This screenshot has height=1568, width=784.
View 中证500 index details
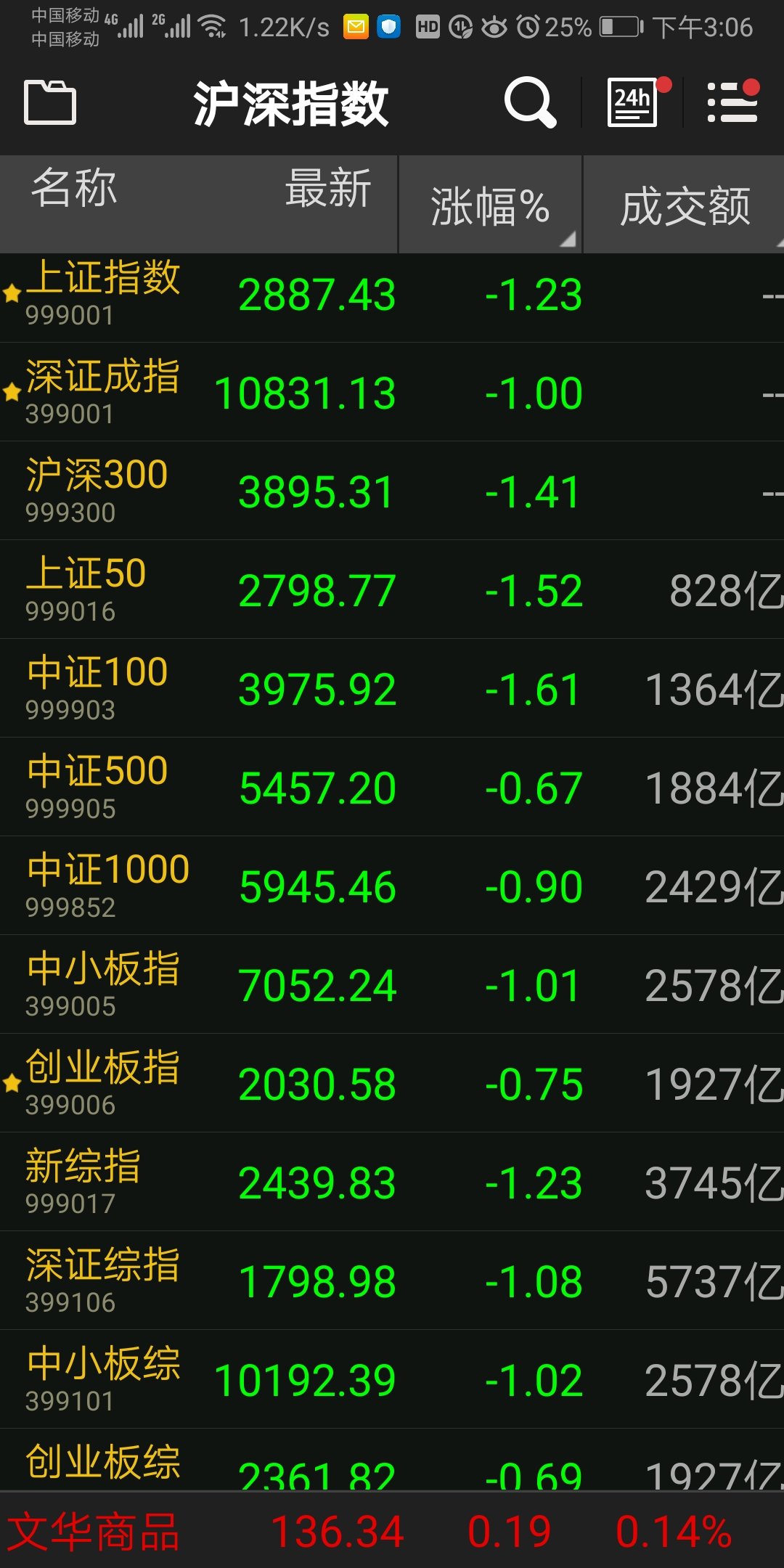pos(392,788)
